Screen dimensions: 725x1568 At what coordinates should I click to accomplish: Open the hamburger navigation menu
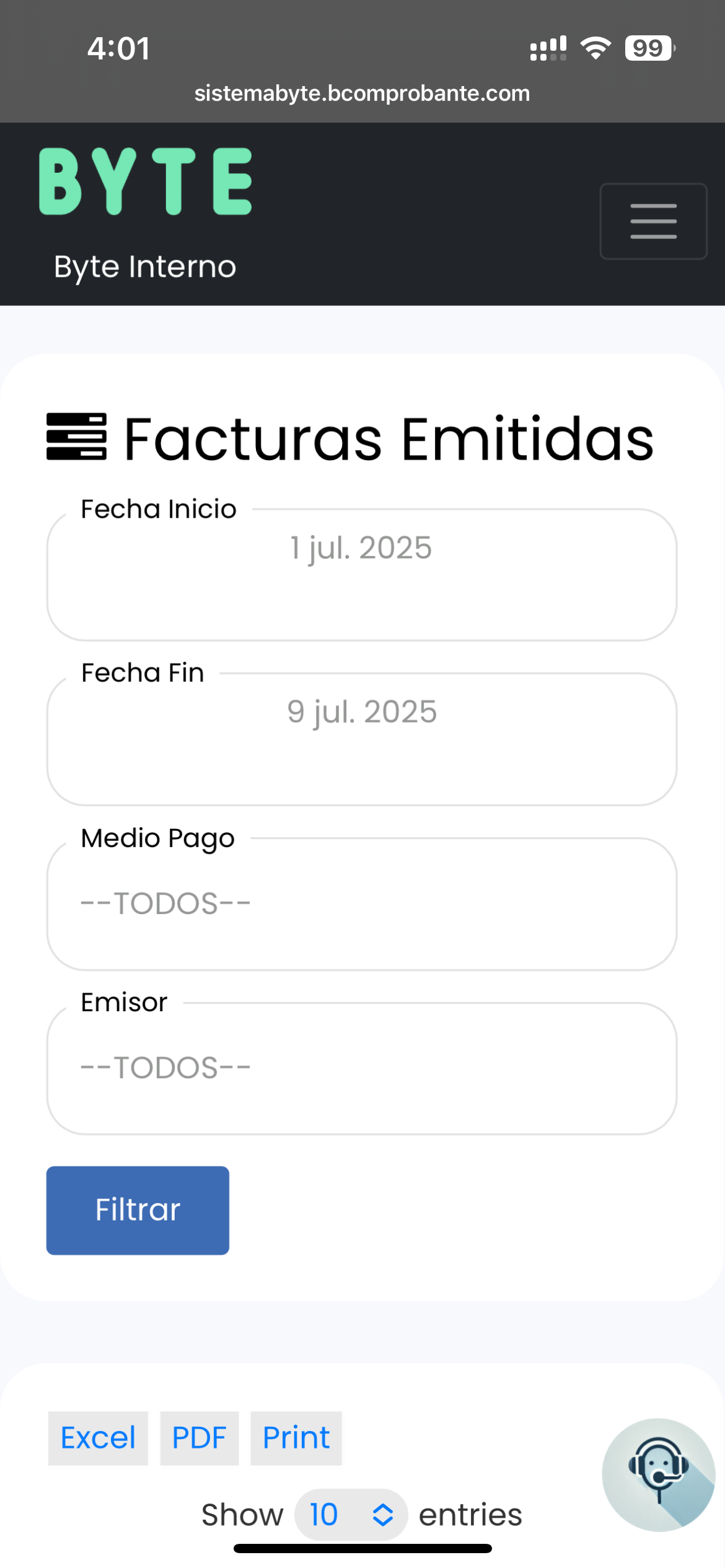[653, 221]
